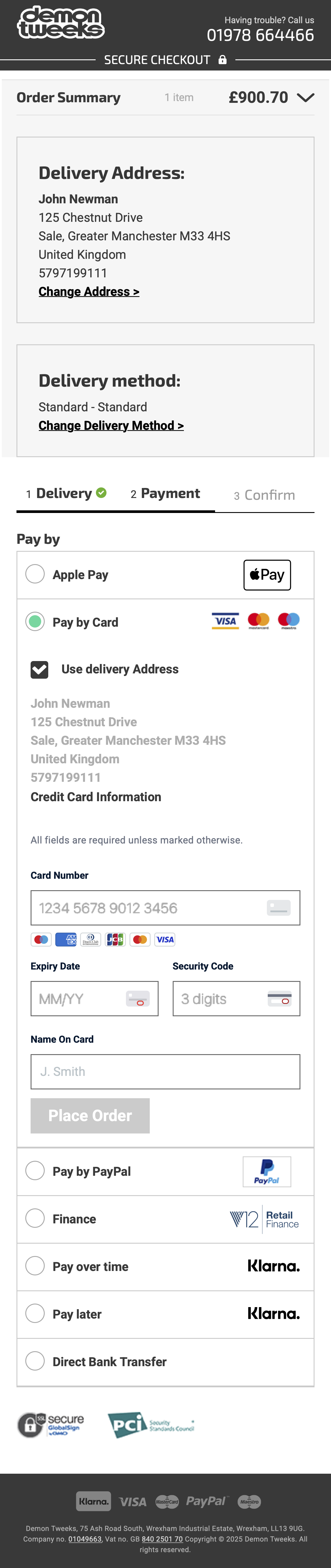The image size is (331, 1568).
Task: Expand the Order Summary chevron
Action: pyautogui.click(x=305, y=97)
